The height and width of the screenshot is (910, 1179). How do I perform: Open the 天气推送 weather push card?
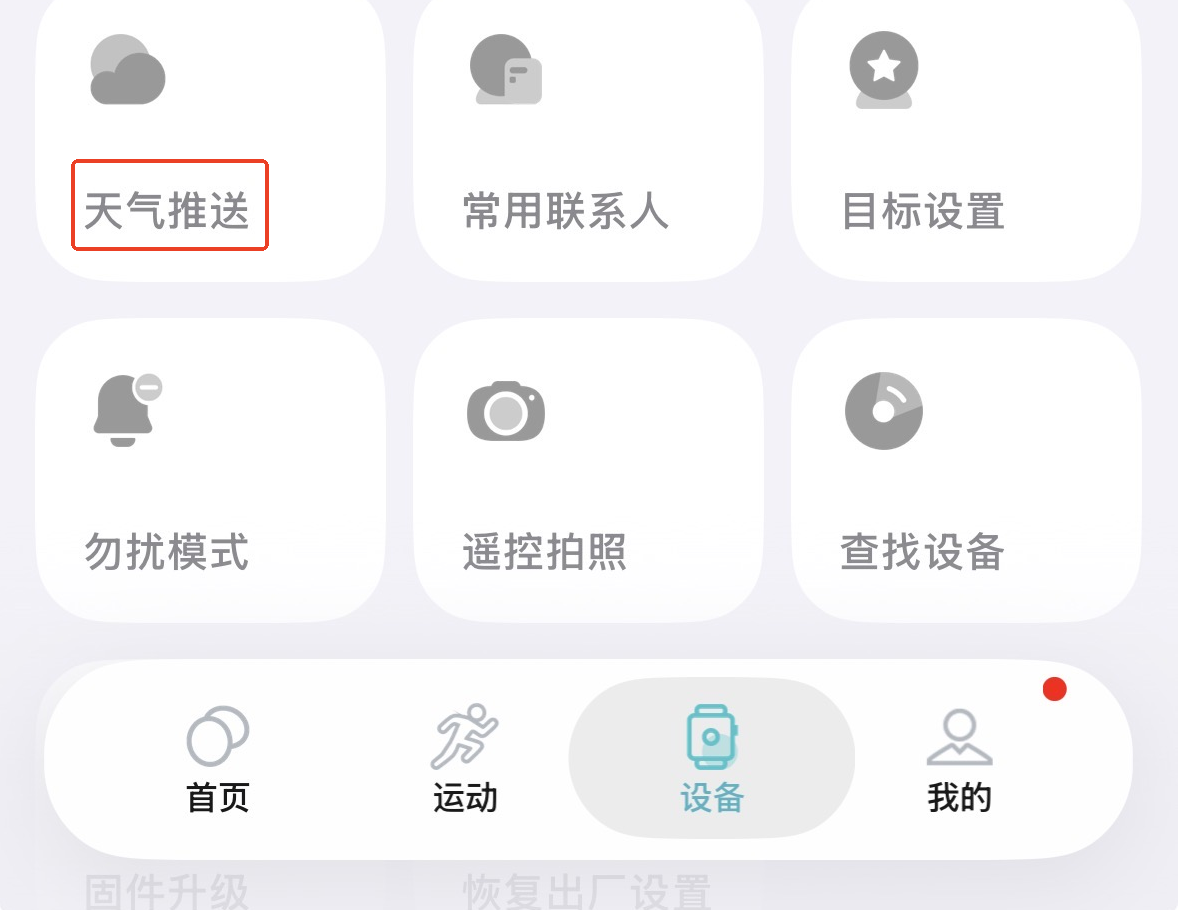(209, 140)
